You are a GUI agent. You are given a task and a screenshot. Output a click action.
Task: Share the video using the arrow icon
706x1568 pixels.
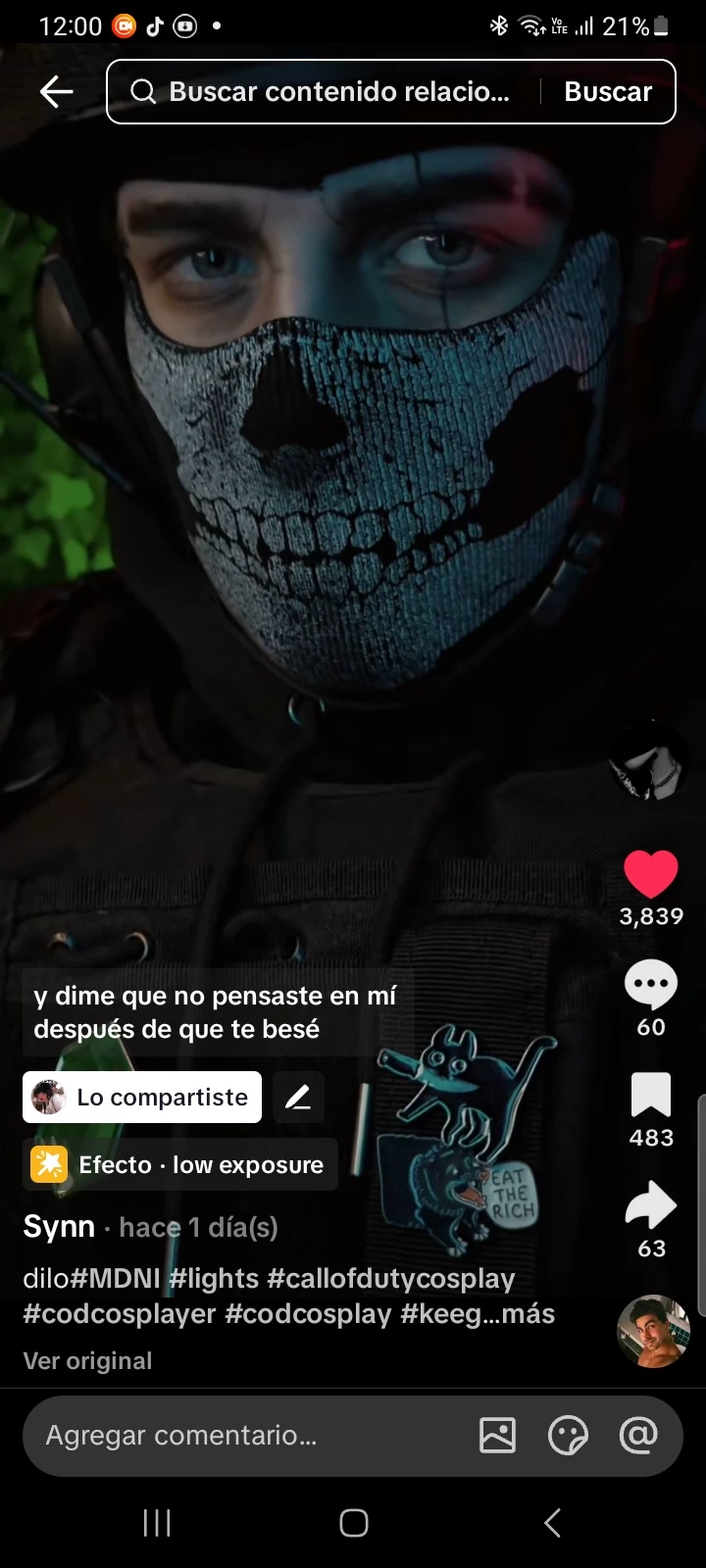pos(651,1206)
